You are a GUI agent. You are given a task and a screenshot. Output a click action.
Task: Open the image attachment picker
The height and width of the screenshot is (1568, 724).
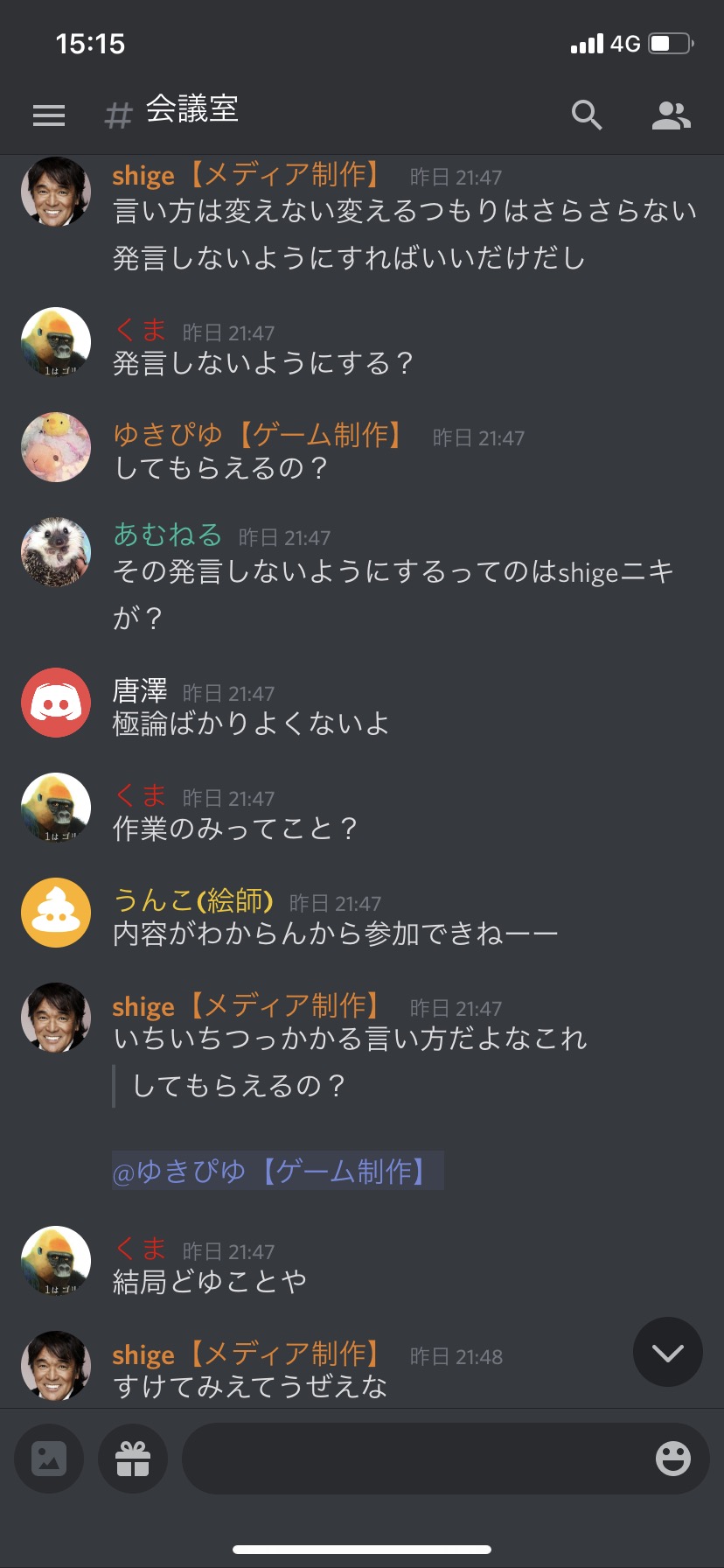coord(49,1459)
